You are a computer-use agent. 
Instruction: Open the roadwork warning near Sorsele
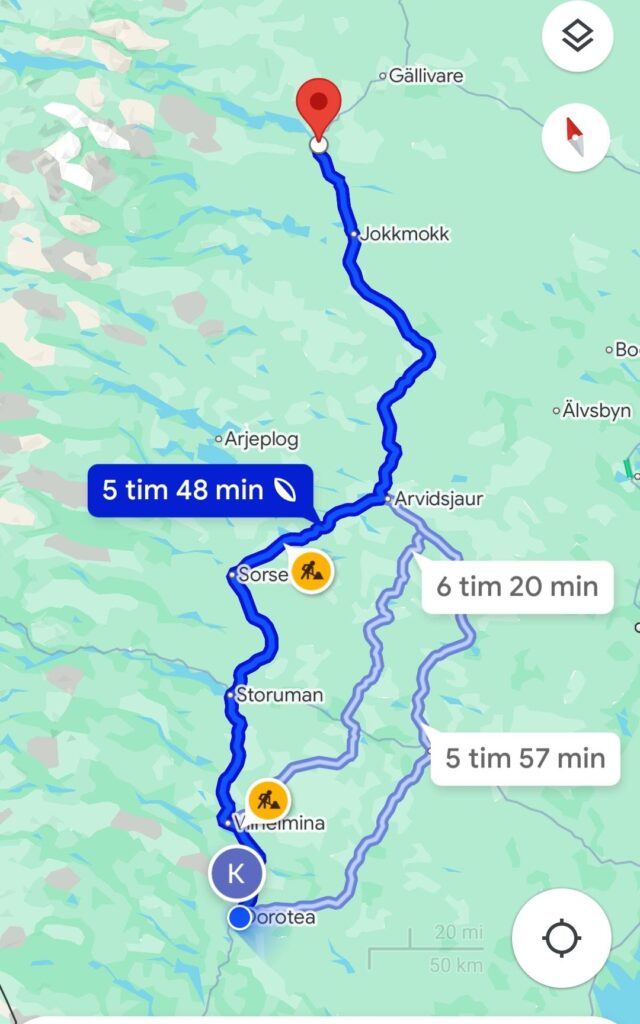click(x=312, y=573)
